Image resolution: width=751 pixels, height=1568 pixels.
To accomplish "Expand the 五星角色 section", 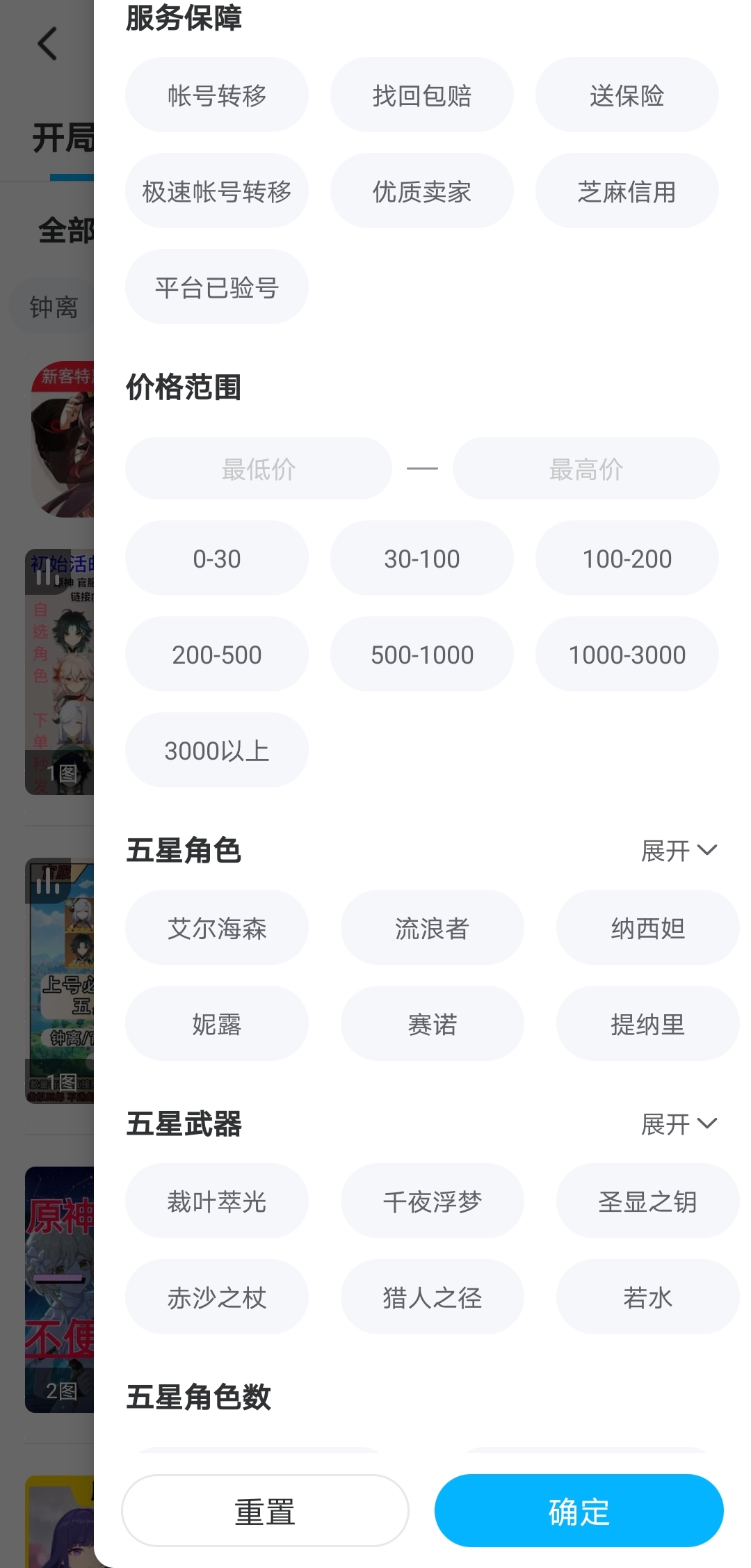I will point(678,851).
